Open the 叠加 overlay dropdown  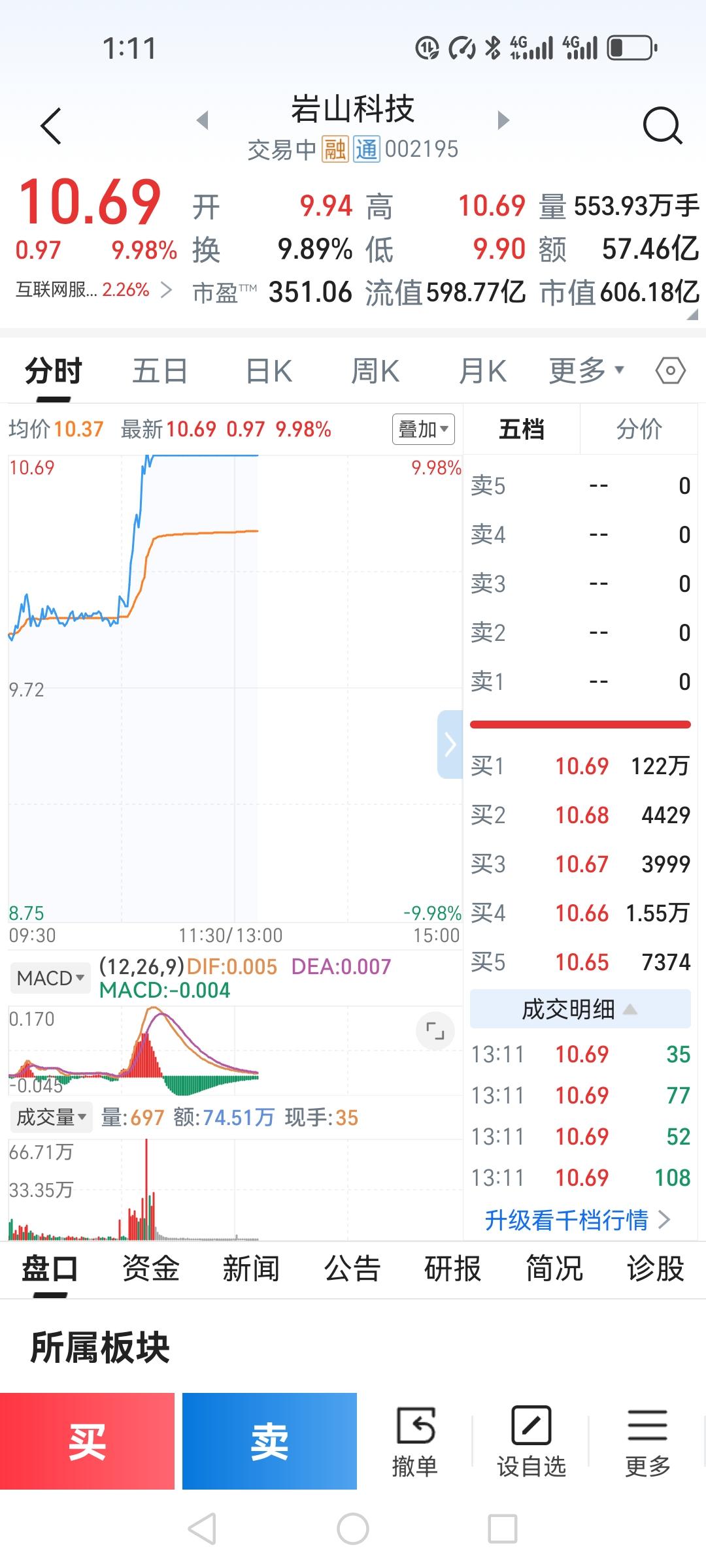pyautogui.click(x=423, y=430)
